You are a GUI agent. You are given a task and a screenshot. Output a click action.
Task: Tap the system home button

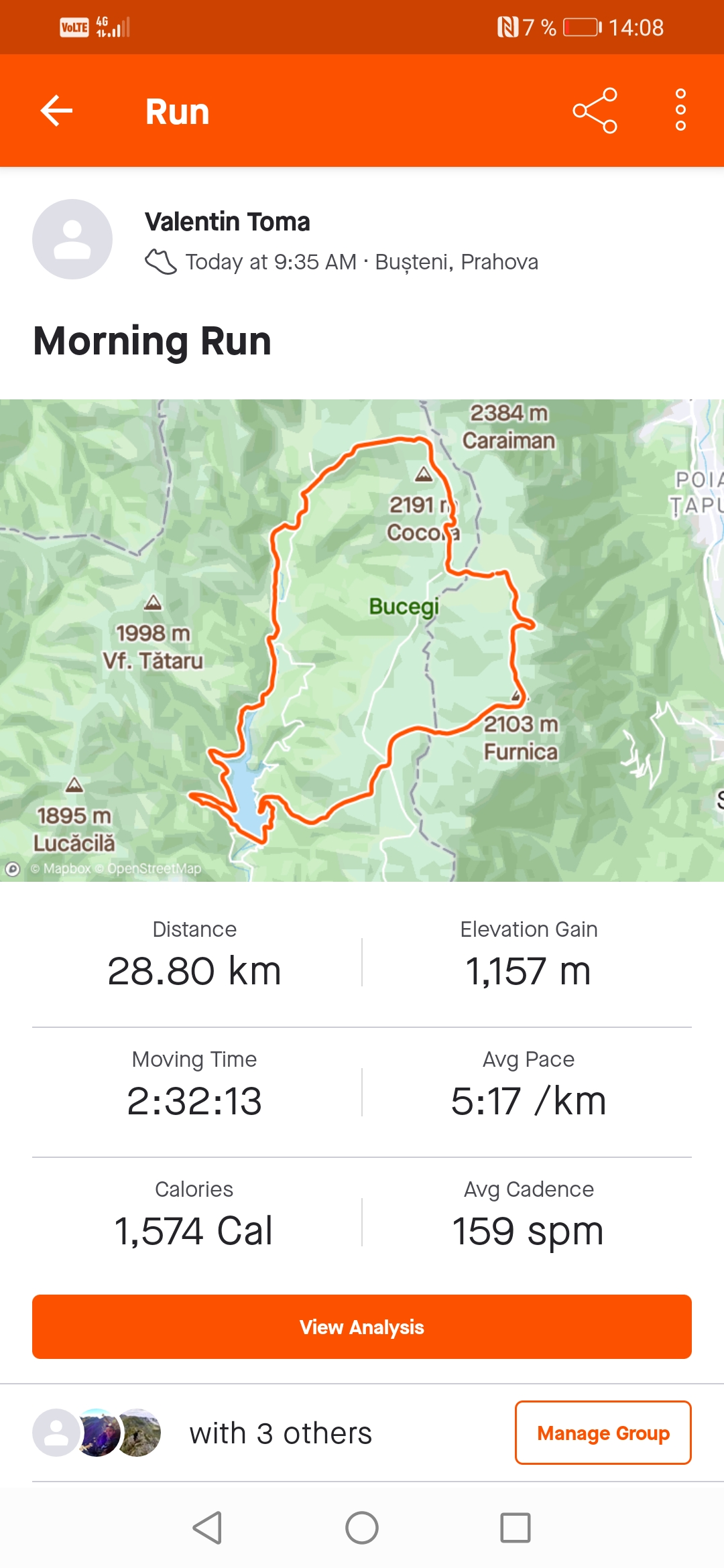[362, 1528]
